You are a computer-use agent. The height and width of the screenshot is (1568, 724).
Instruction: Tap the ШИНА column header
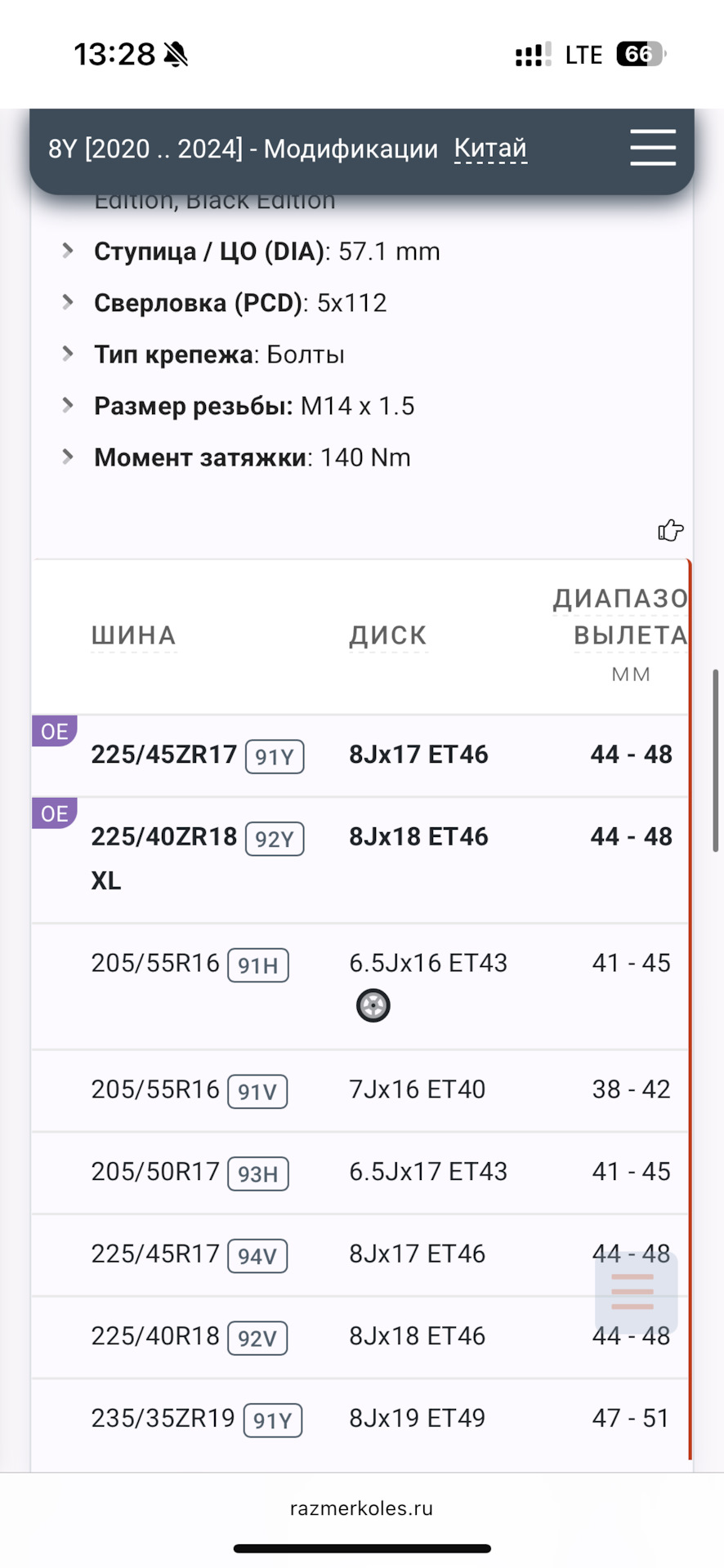pos(134,635)
